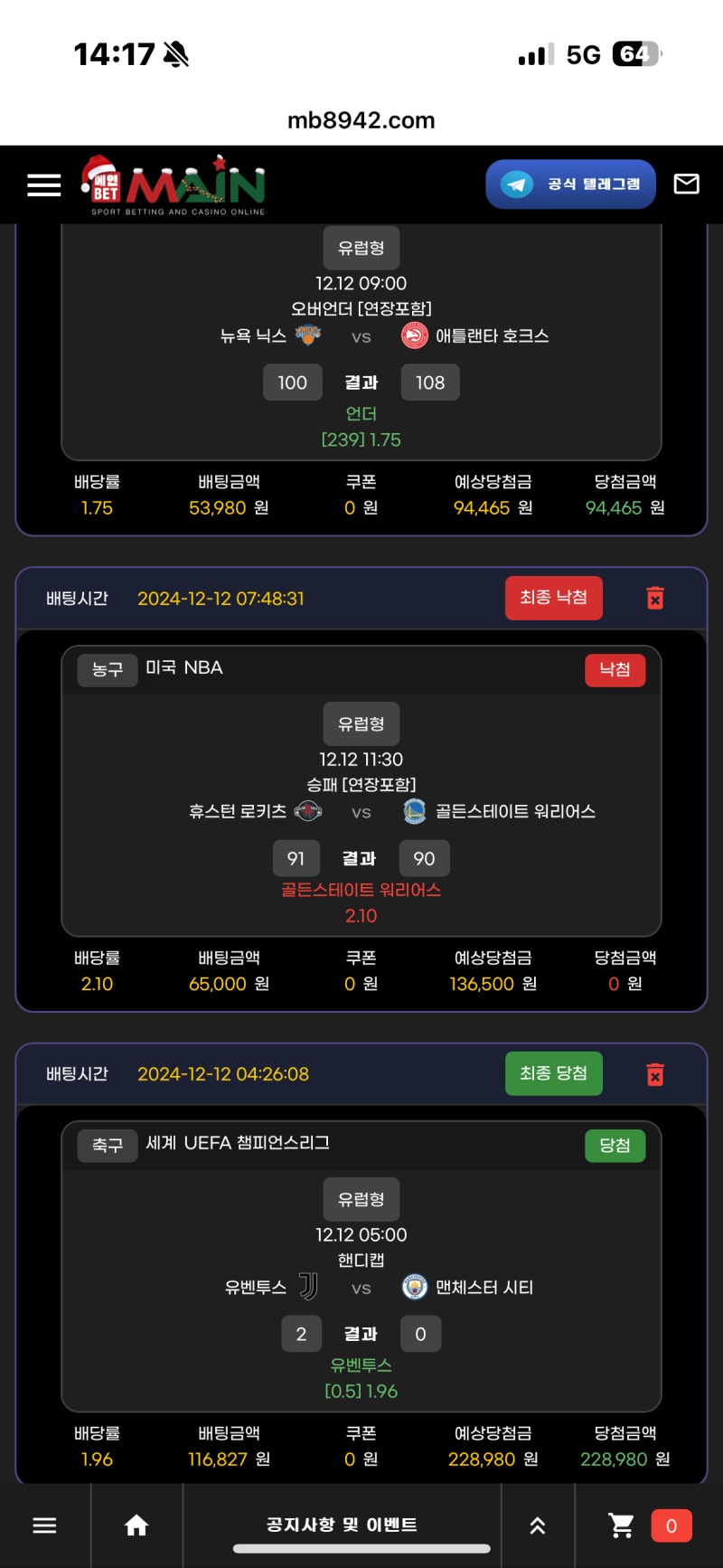Open the official Telegram channel button
This screenshot has width=723, height=1568.
click(570, 184)
